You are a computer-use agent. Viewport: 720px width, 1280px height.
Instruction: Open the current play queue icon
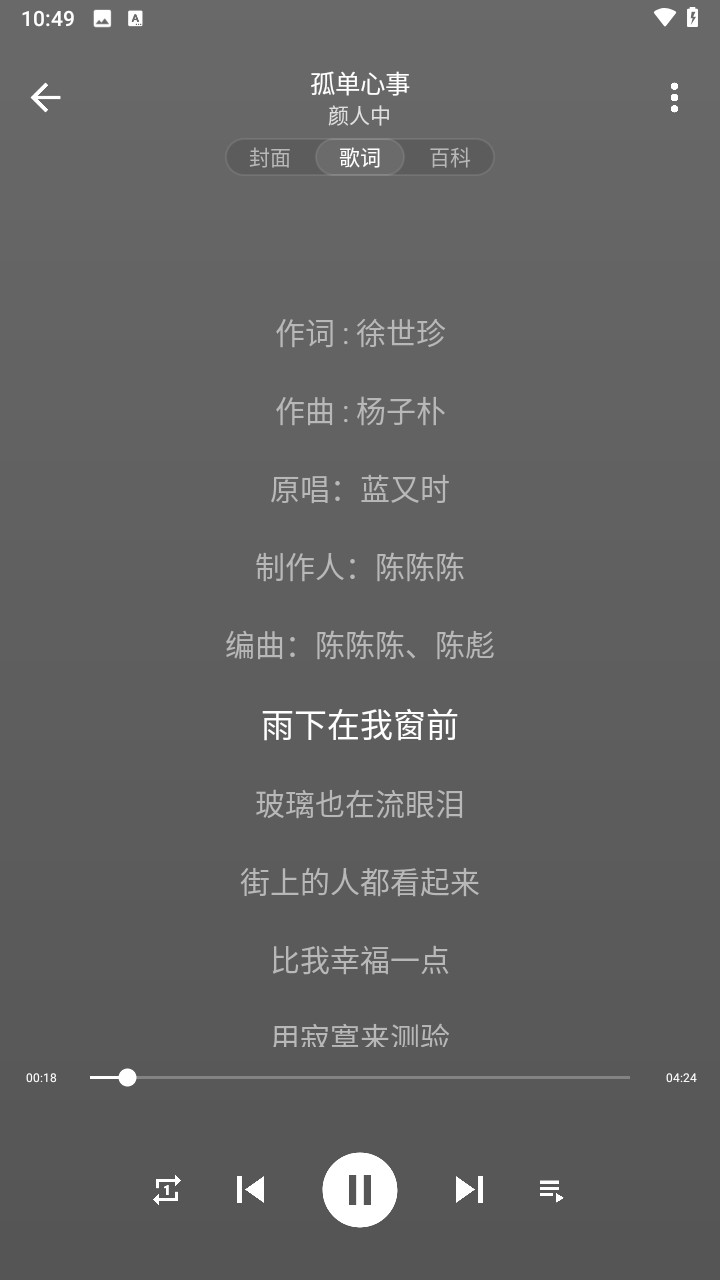pyautogui.click(x=552, y=1190)
